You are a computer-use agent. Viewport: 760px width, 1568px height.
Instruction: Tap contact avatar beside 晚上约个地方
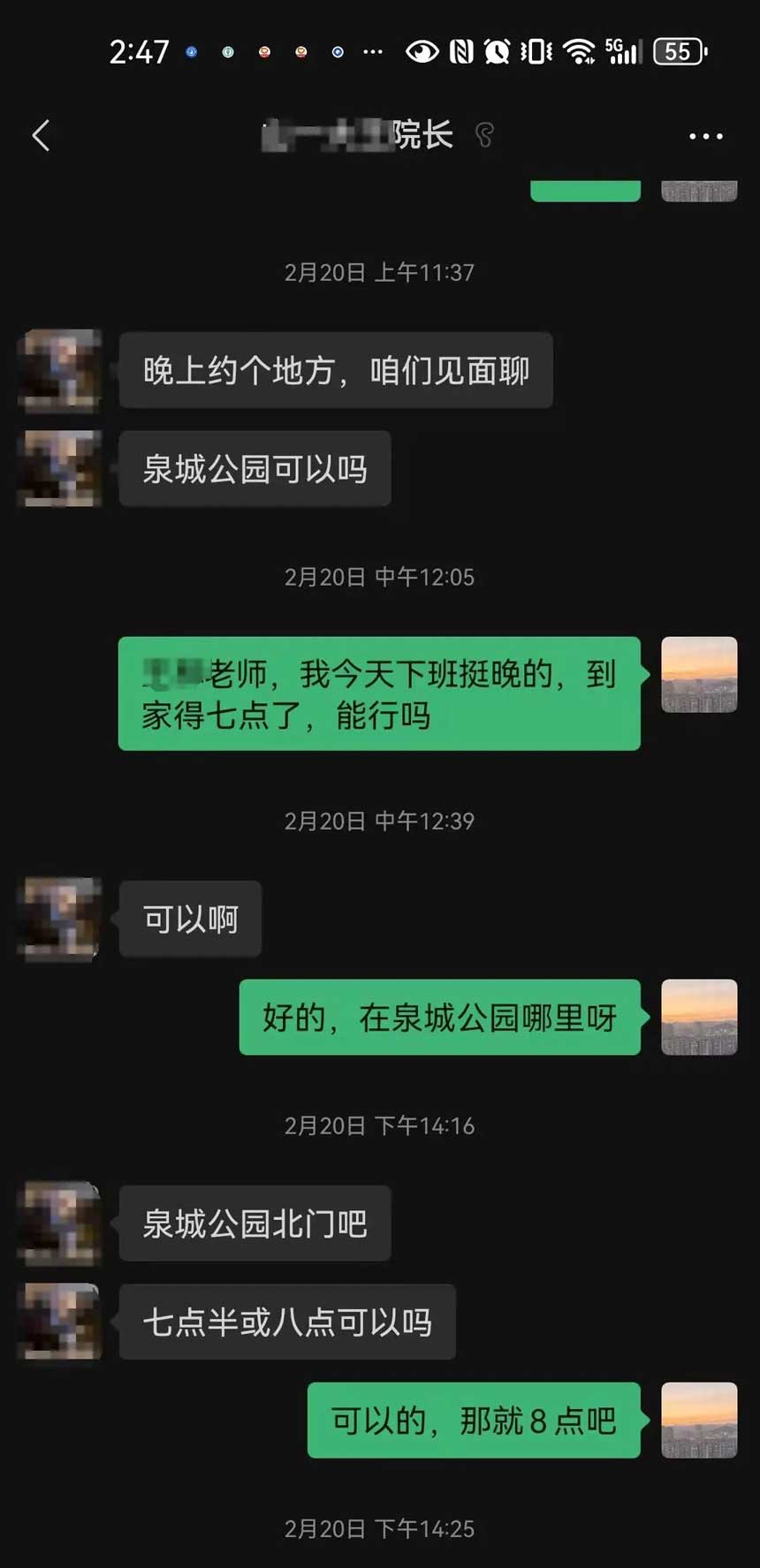59,370
